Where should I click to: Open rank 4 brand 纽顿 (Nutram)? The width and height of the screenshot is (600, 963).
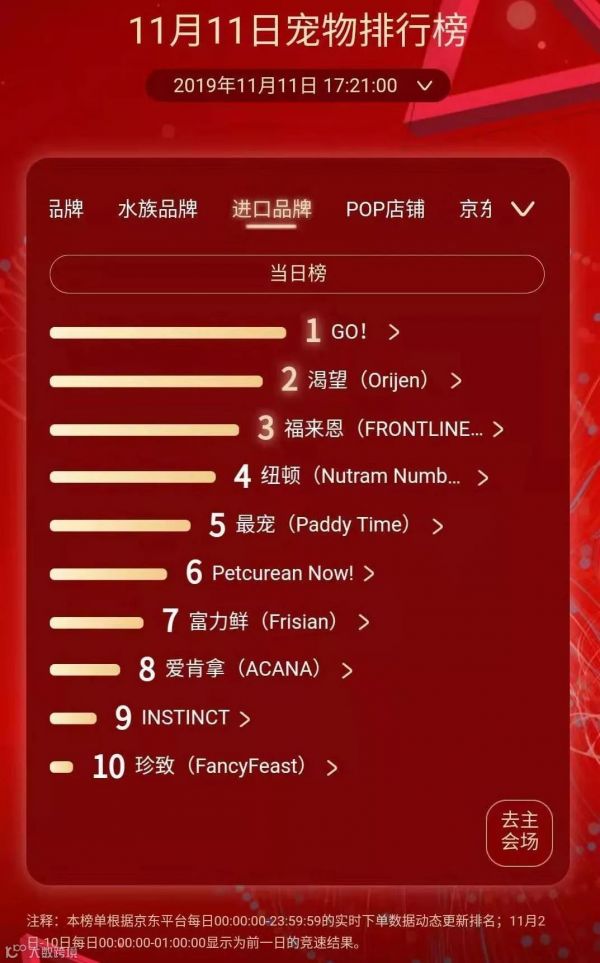click(x=360, y=477)
